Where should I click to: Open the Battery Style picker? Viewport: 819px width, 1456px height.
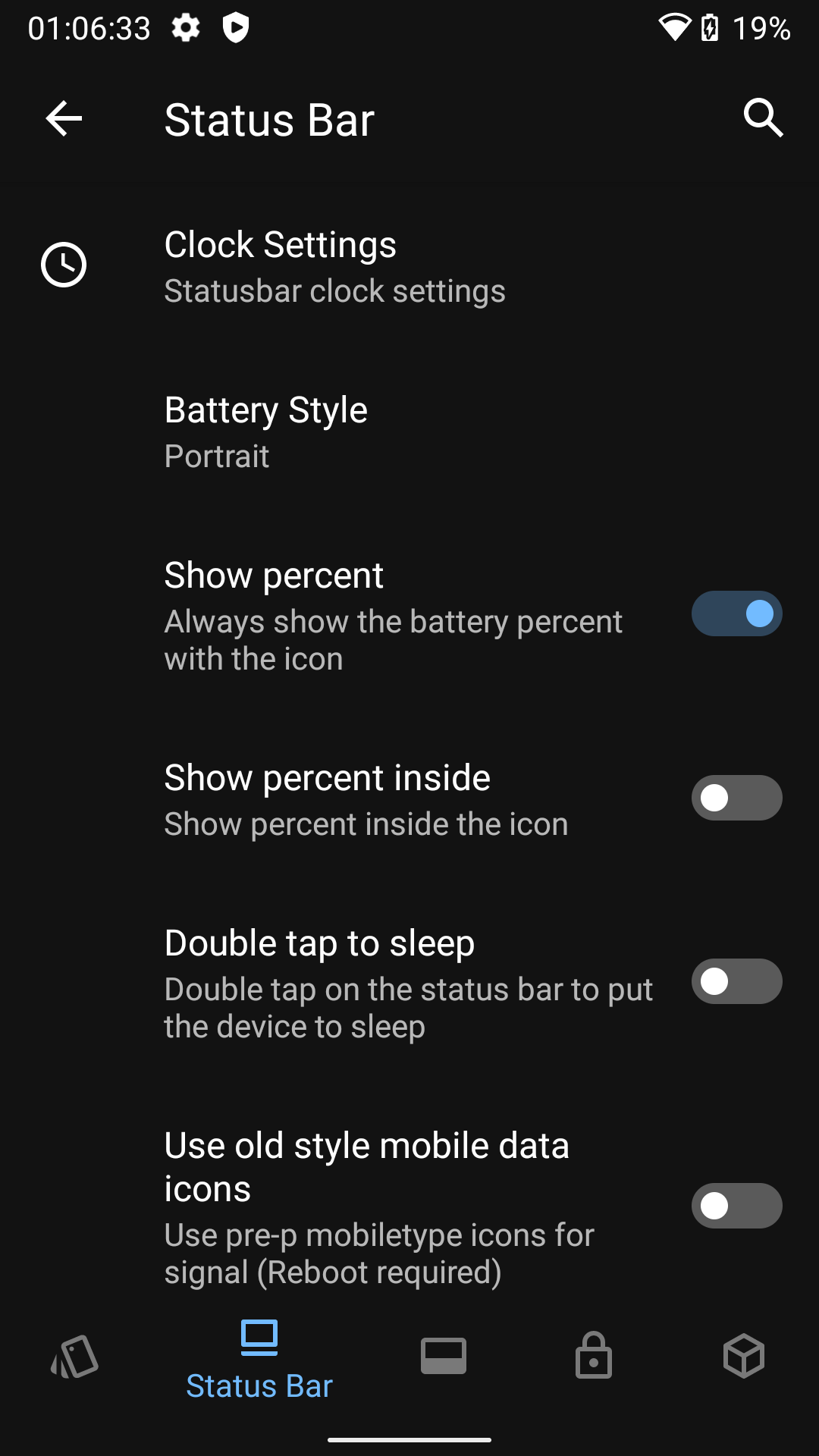point(409,432)
